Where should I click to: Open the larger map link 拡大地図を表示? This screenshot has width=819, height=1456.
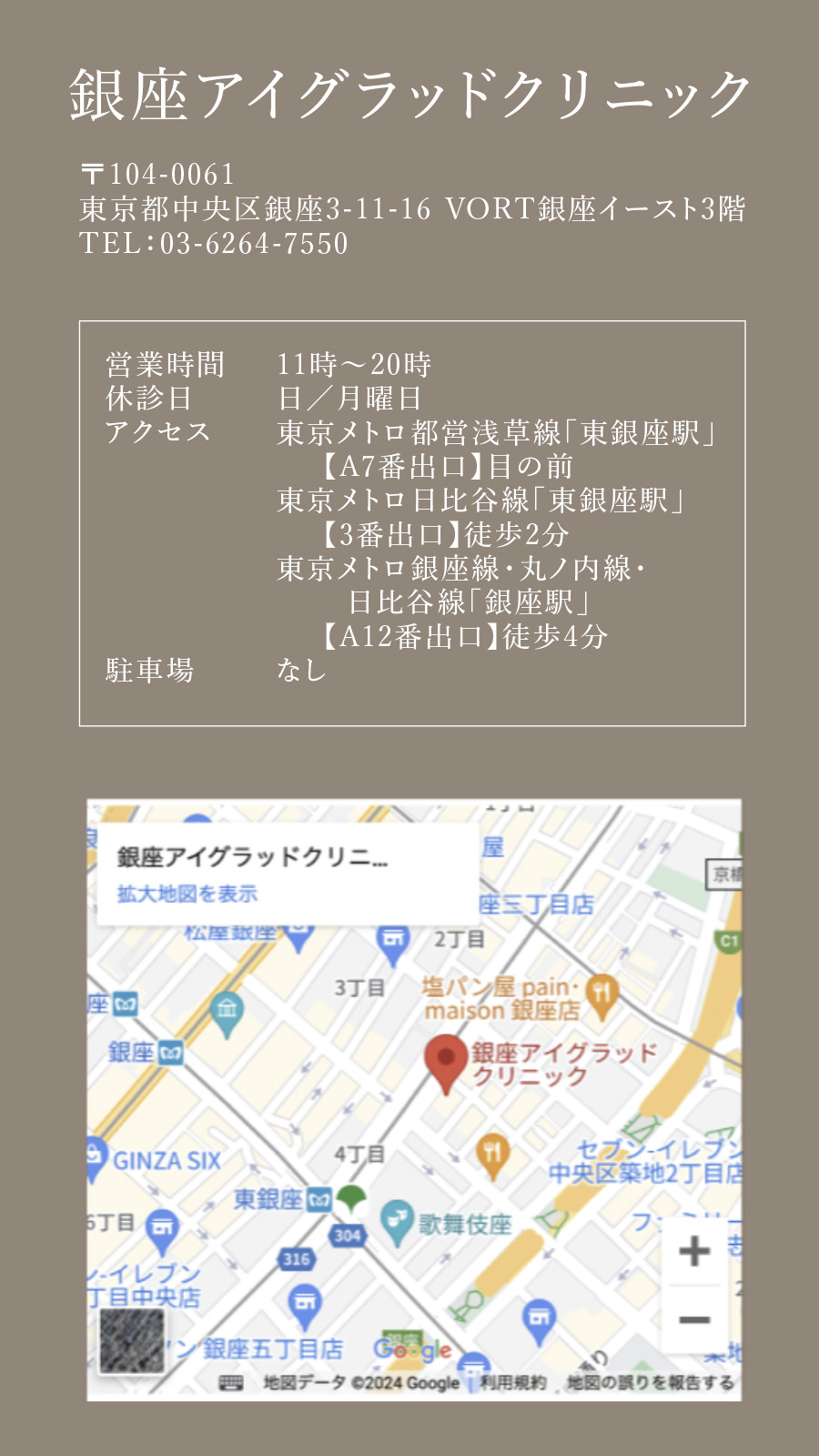click(187, 894)
